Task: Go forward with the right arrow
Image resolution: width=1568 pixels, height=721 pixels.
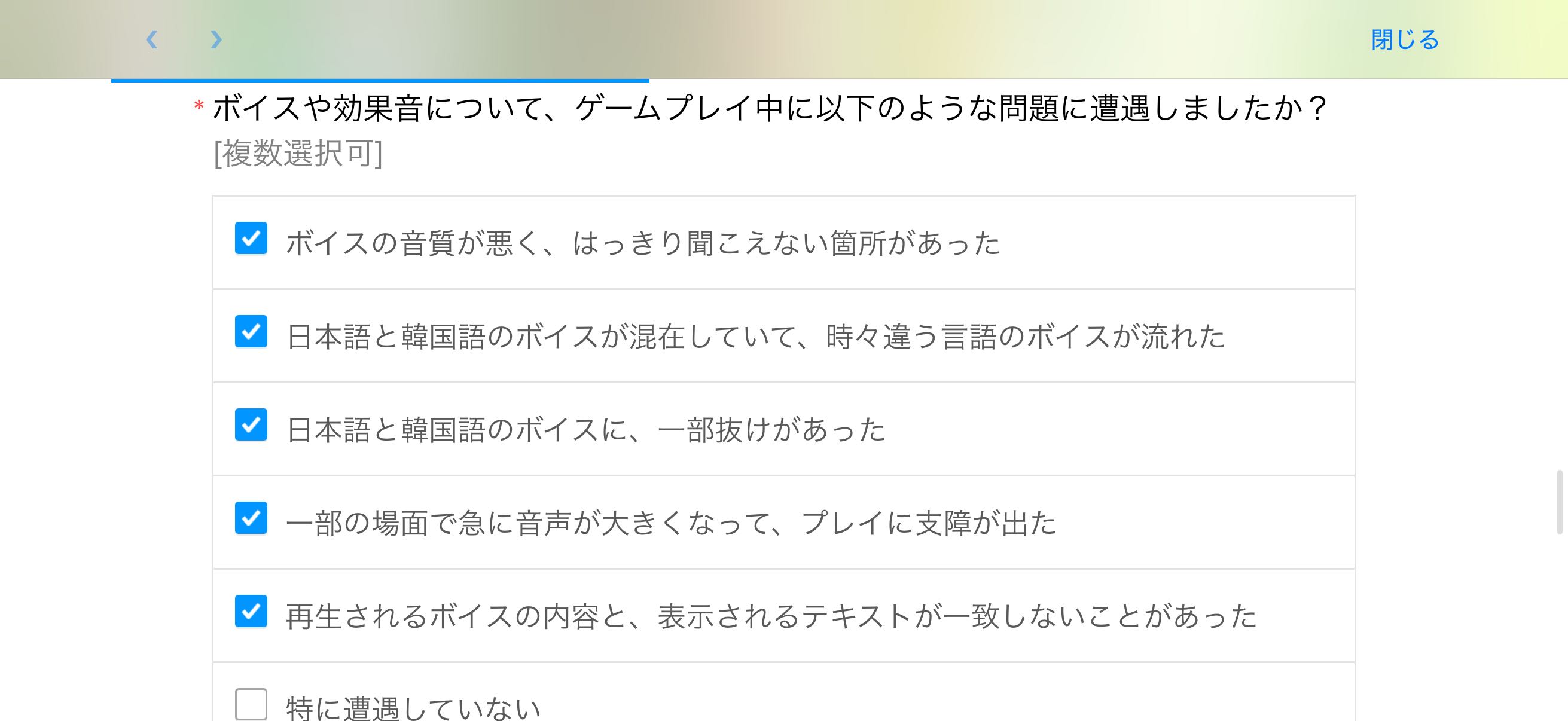Action: 215,40
